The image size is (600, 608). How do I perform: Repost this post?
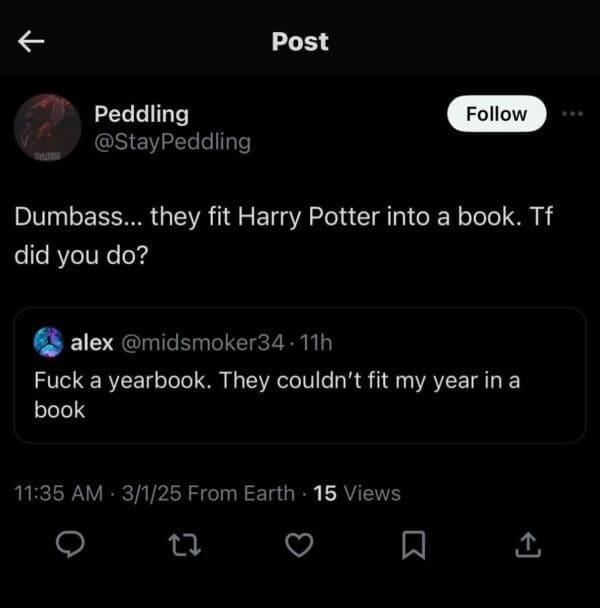[178, 543]
